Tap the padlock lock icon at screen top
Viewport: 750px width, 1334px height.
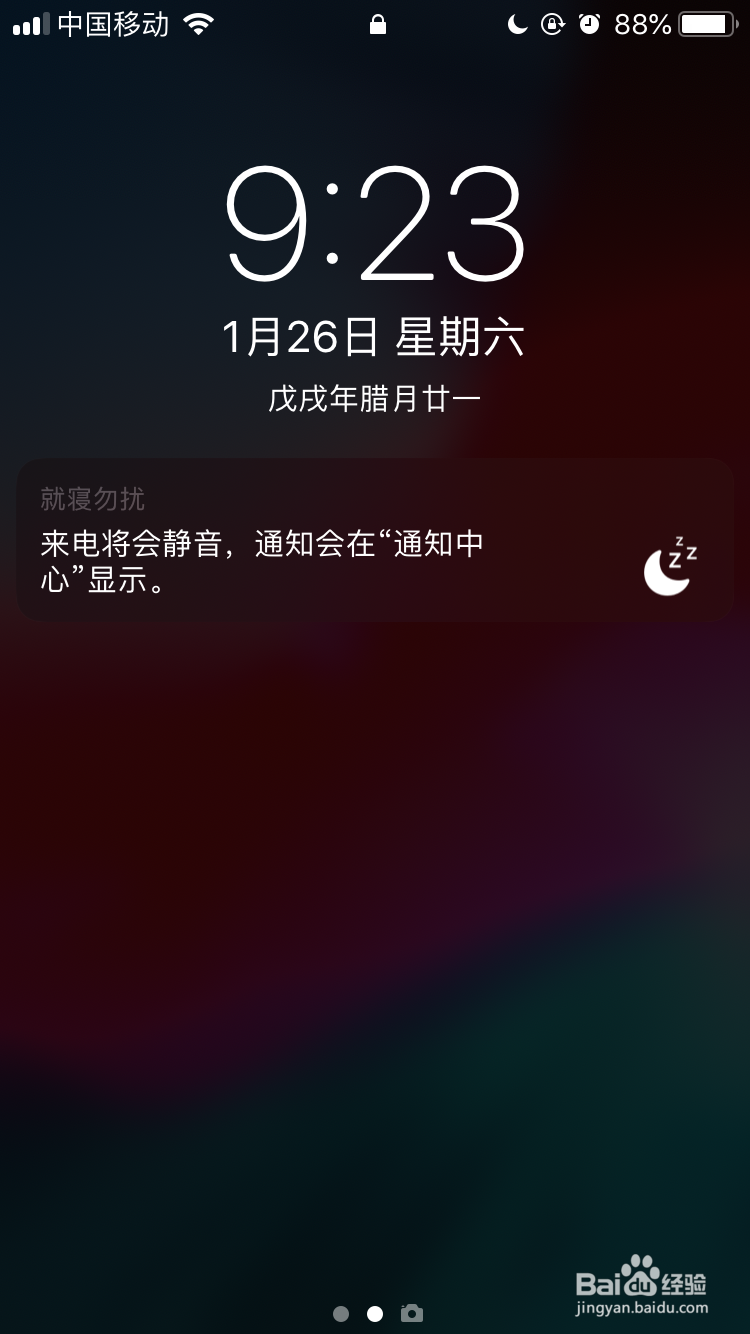pos(380,24)
